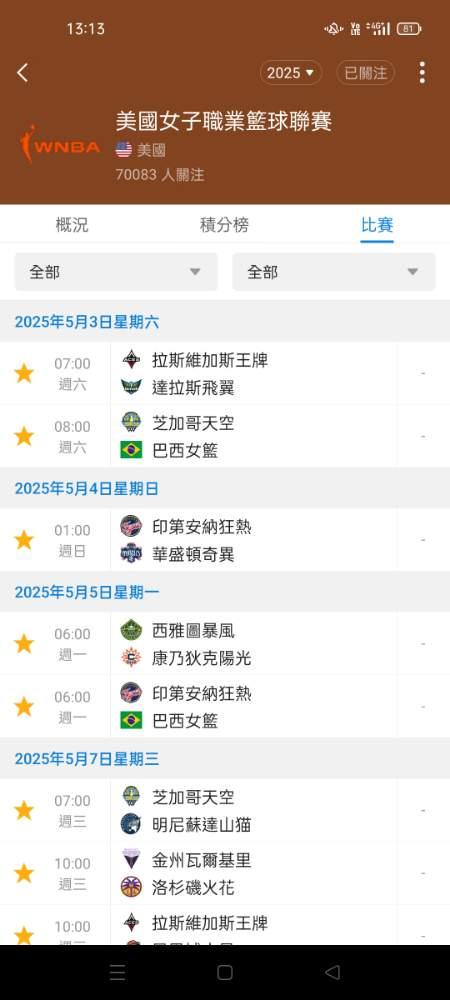Expand the left 全部 filter dropdown
This screenshot has width=450, height=1000.
point(116,272)
